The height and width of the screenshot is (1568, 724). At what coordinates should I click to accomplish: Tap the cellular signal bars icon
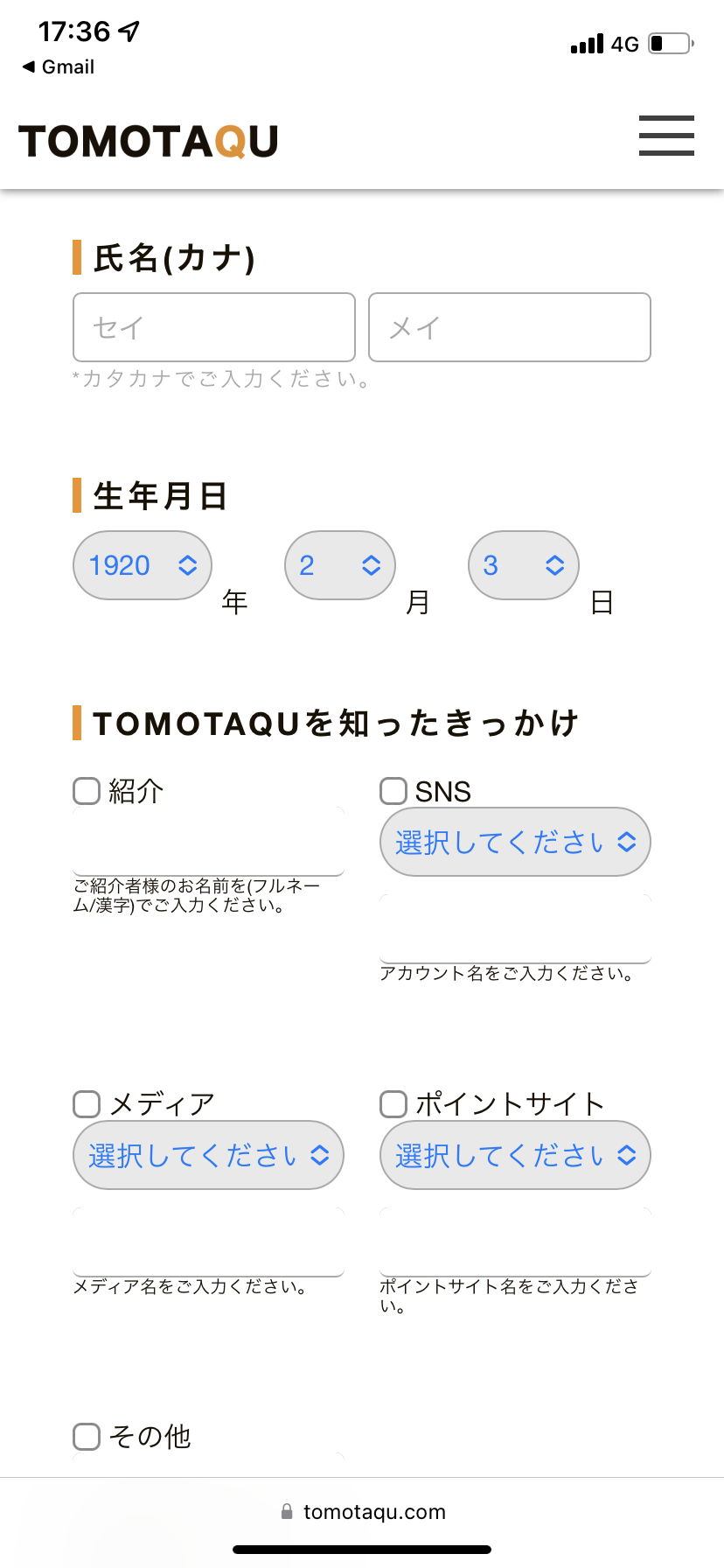click(585, 43)
